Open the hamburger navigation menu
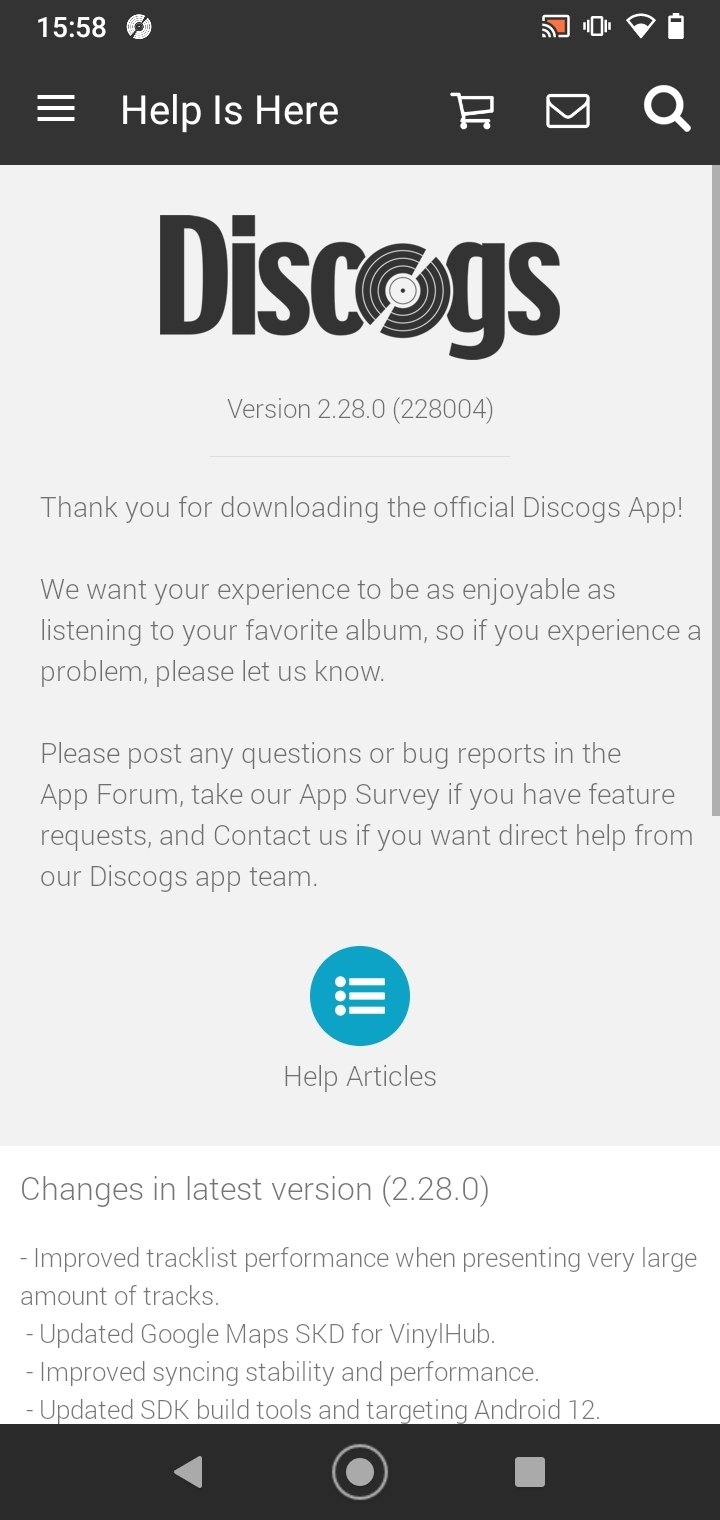 tap(56, 109)
